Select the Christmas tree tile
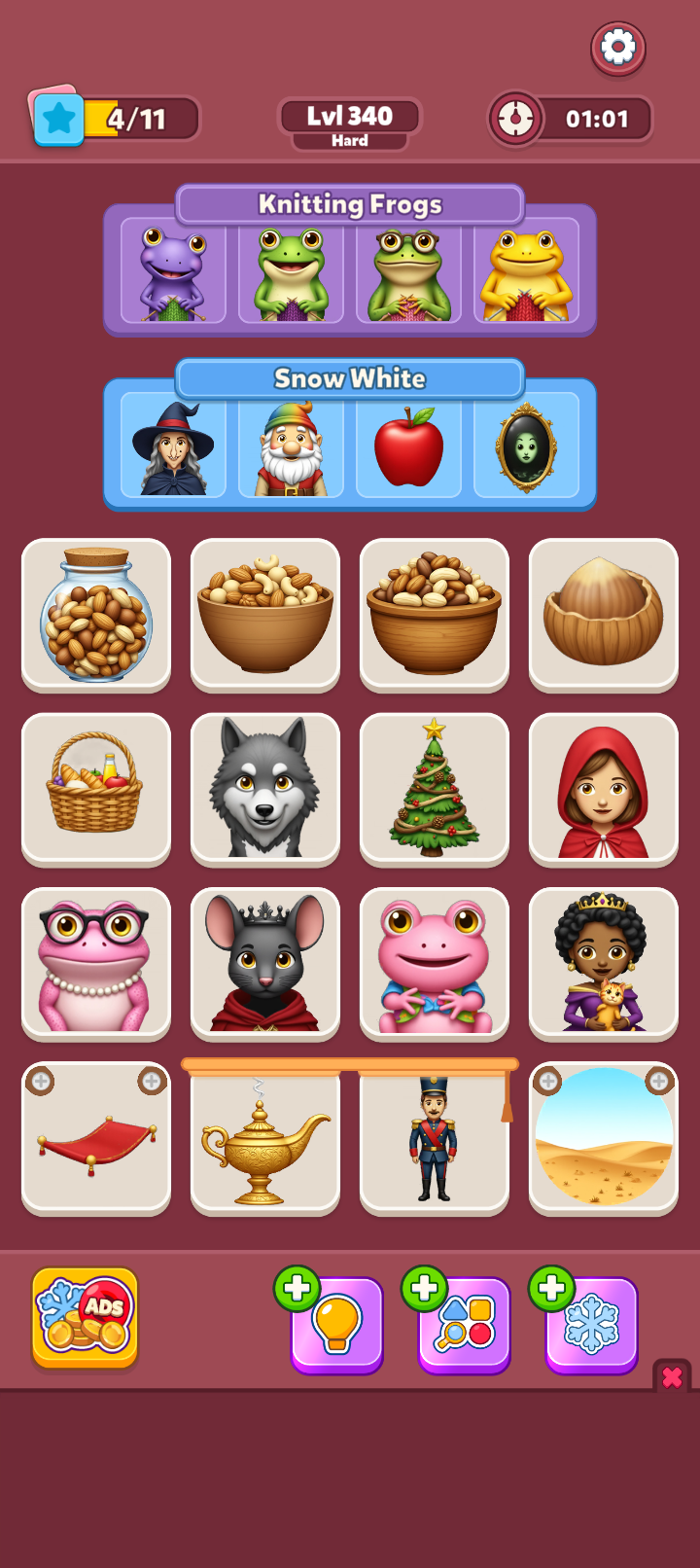Viewport: 700px width, 1568px height. pyautogui.click(x=435, y=788)
